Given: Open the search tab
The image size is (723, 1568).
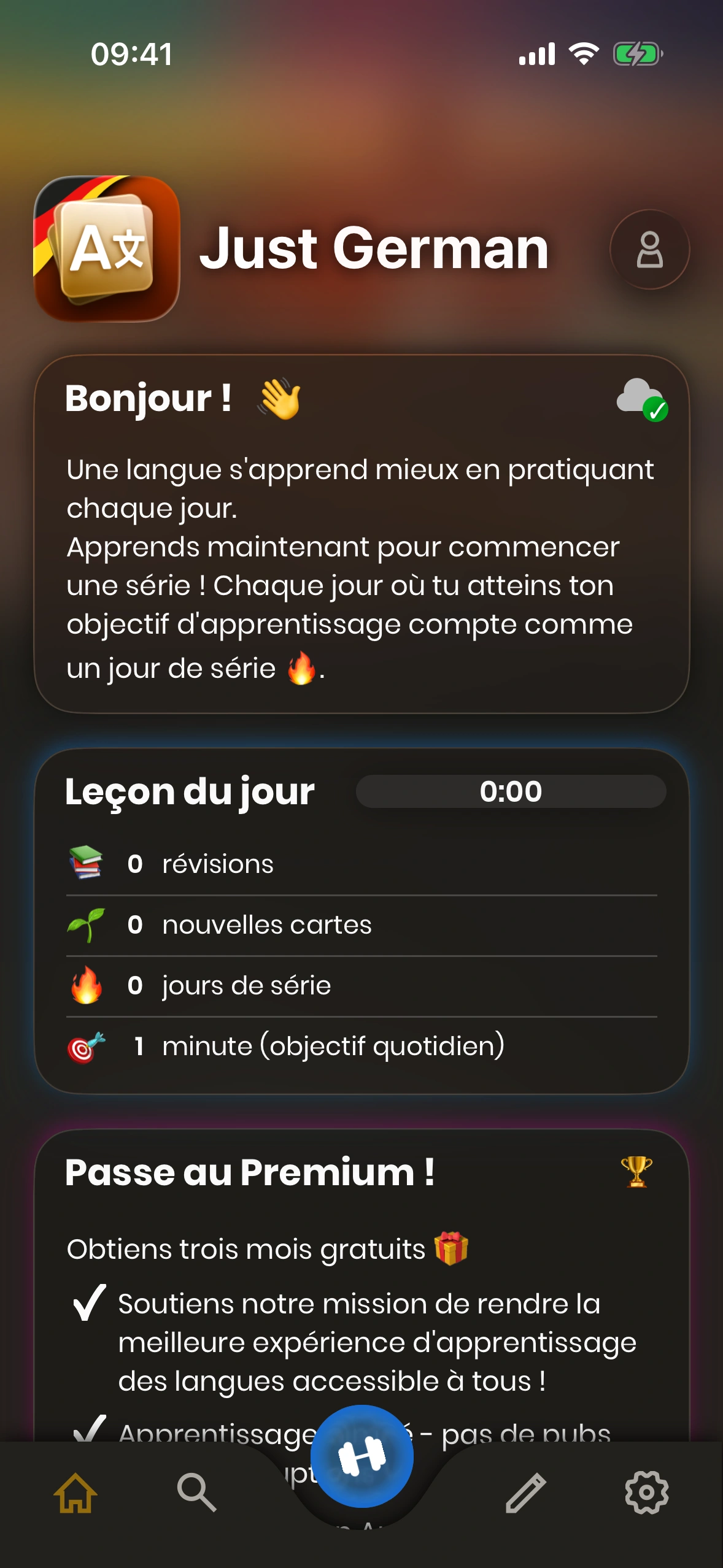Looking at the screenshot, I should (x=196, y=1493).
